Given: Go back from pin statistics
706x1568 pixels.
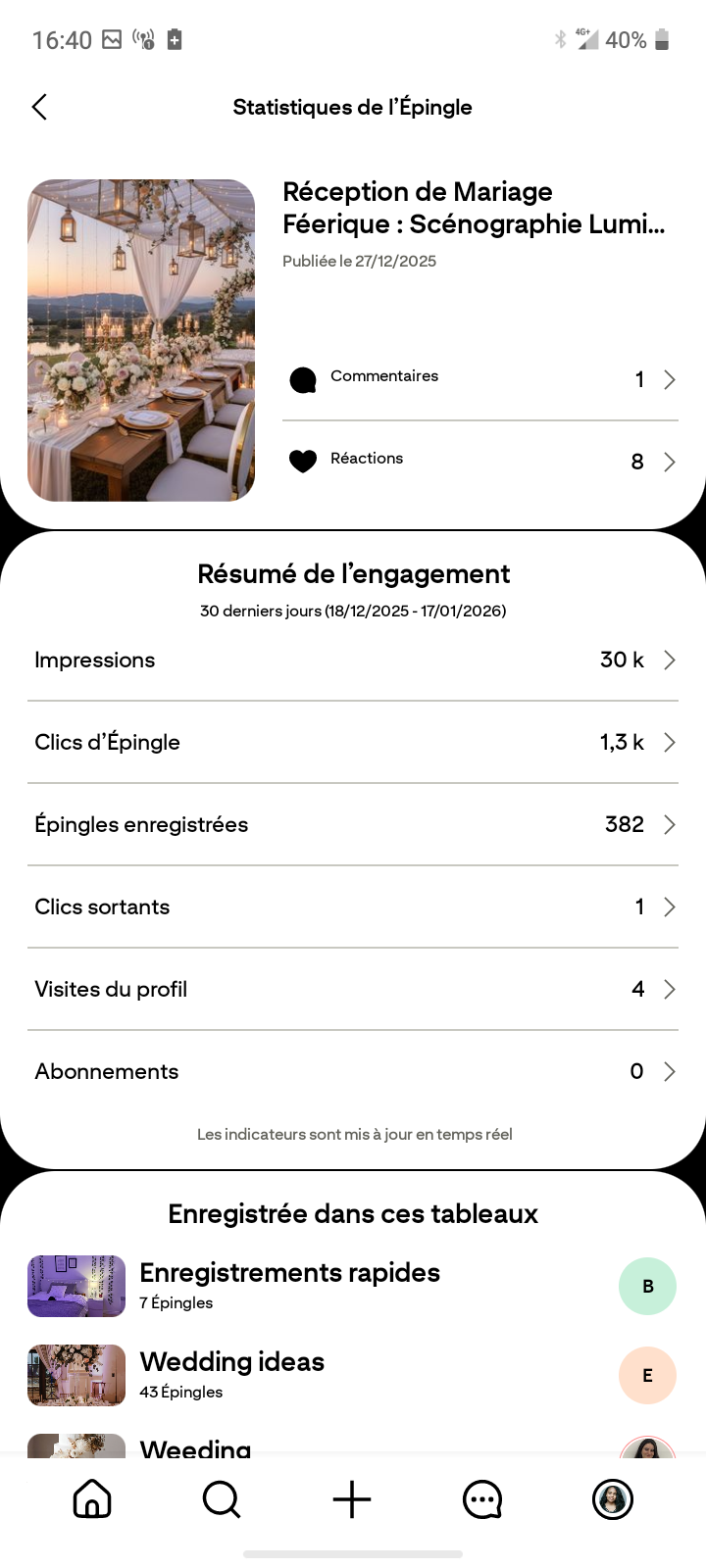Looking at the screenshot, I should (x=39, y=107).
